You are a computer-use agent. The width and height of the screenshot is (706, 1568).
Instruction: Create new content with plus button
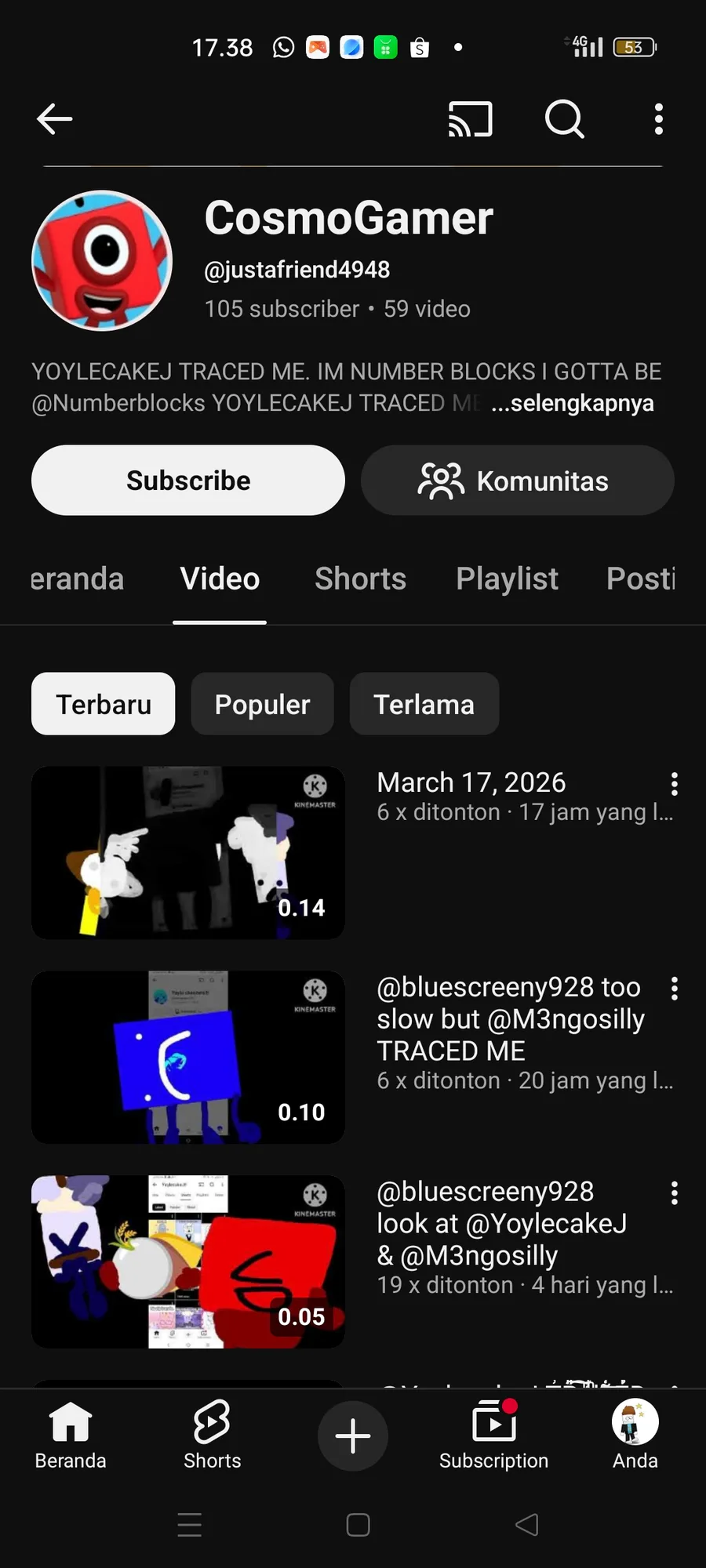pyautogui.click(x=353, y=1436)
